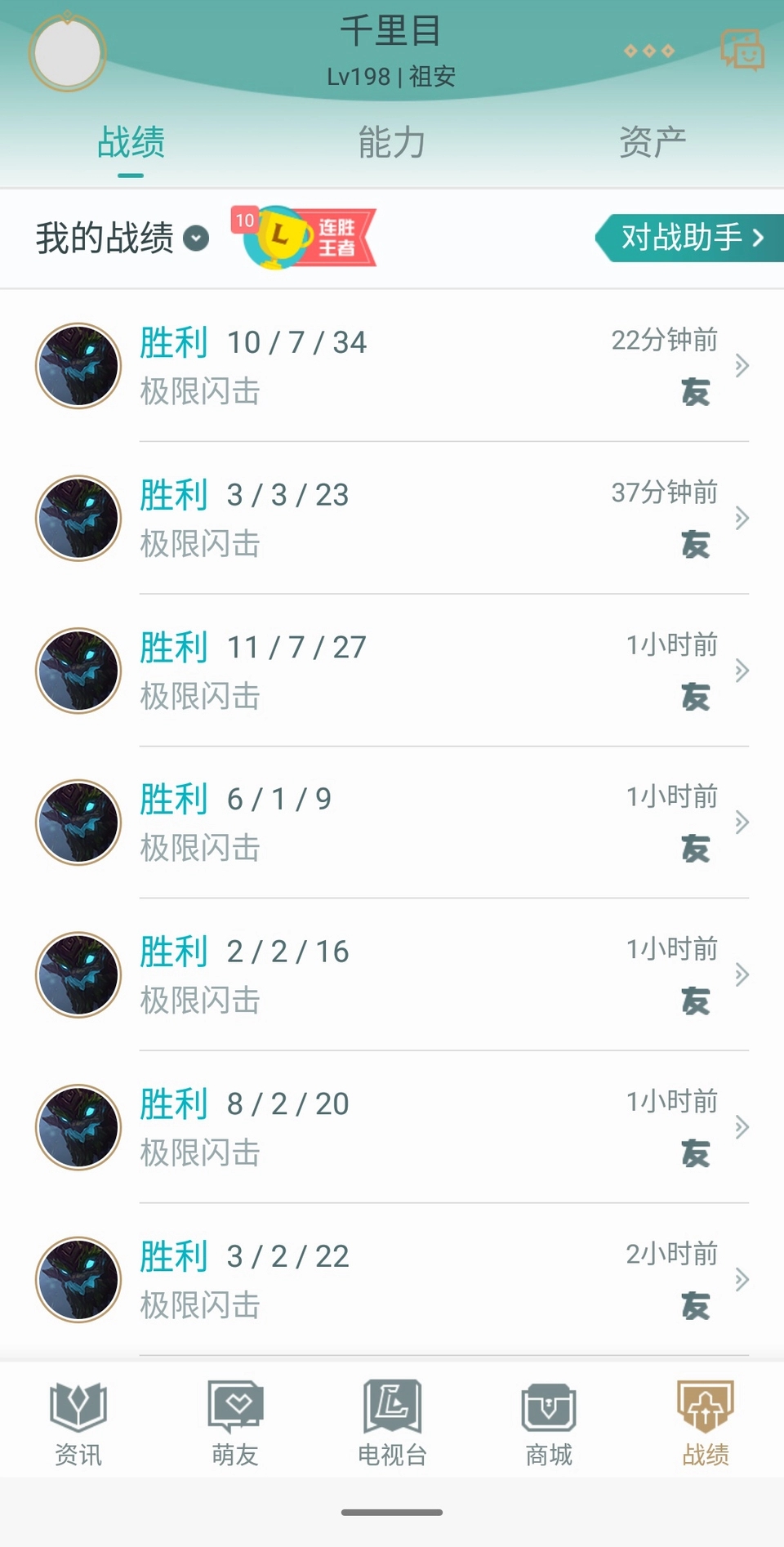Go to the 资讯 tab

pyautogui.click(x=78, y=1423)
